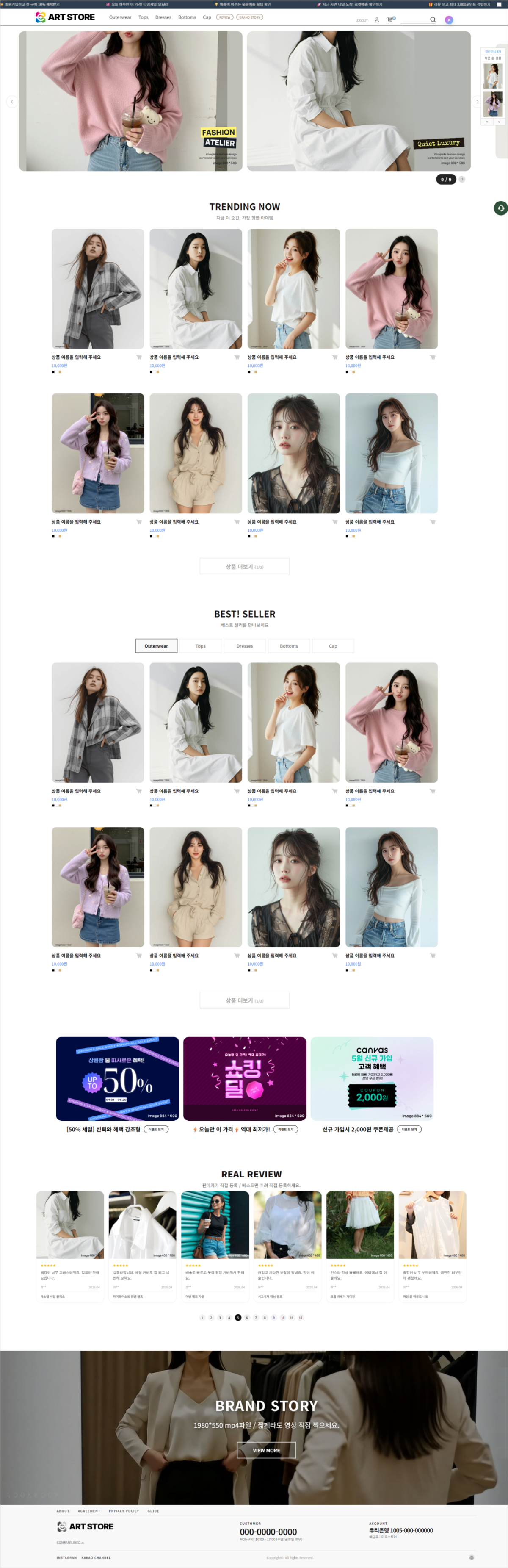Tap the LOGOUT link
The width and height of the screenshot is (508, 1568).
coord(362,20)
